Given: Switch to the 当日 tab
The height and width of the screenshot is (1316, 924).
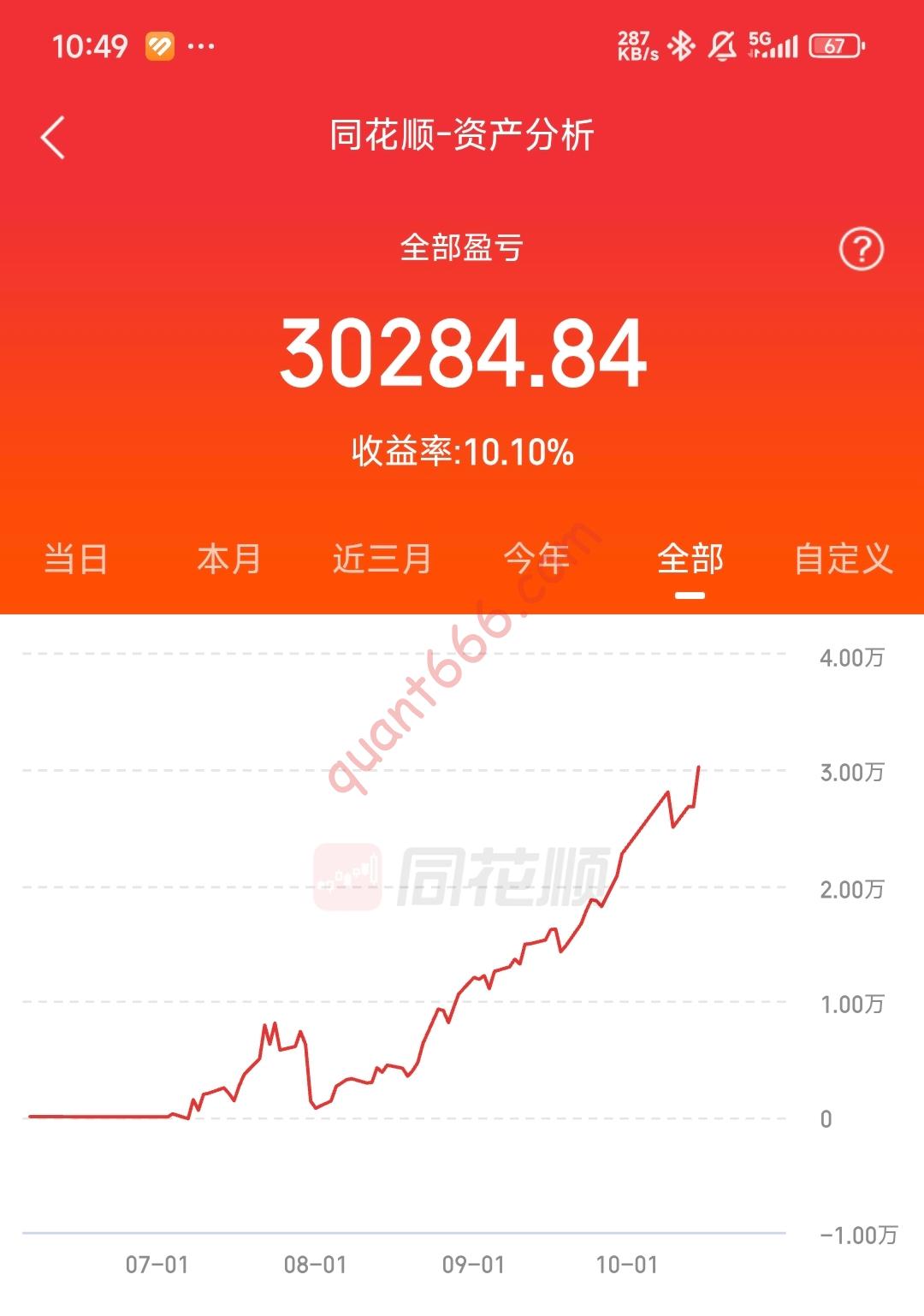Looking at the screenshot, I should [x=76, y=560].
